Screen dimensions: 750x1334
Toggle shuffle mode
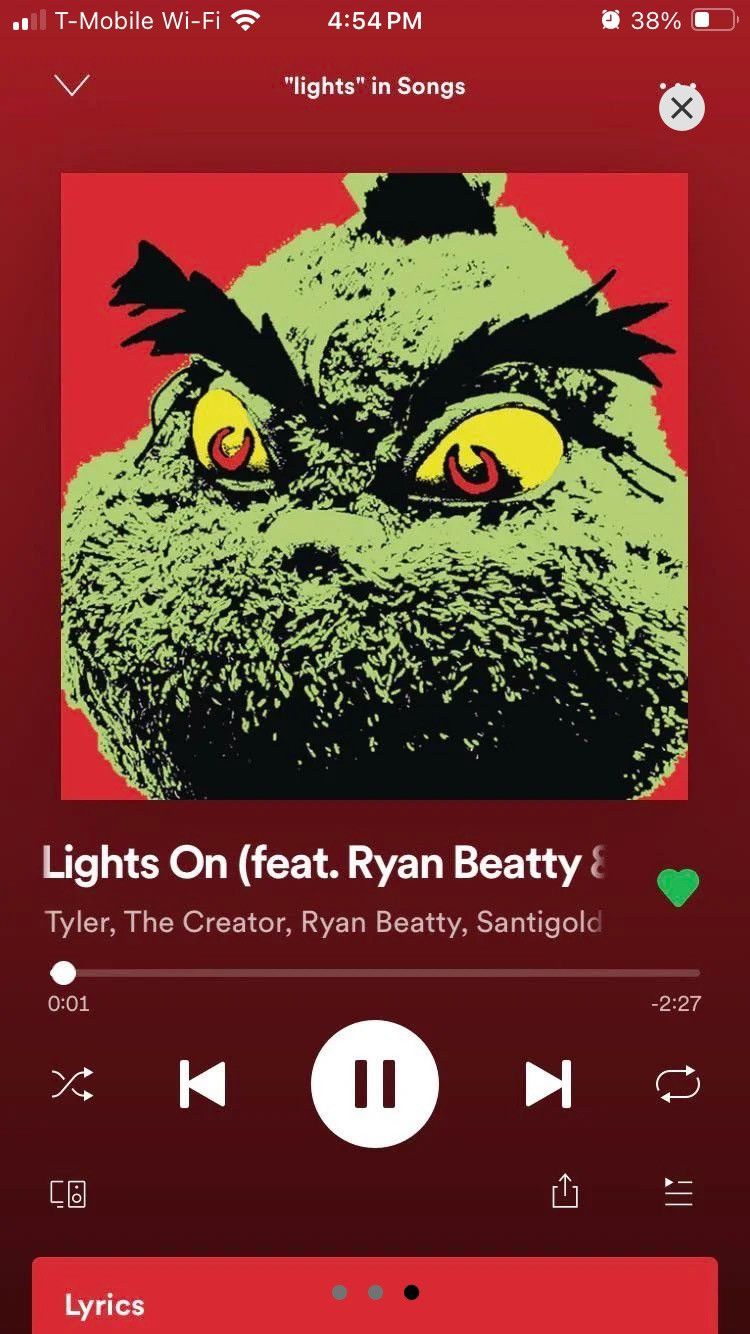click(x=72, y=1084)
